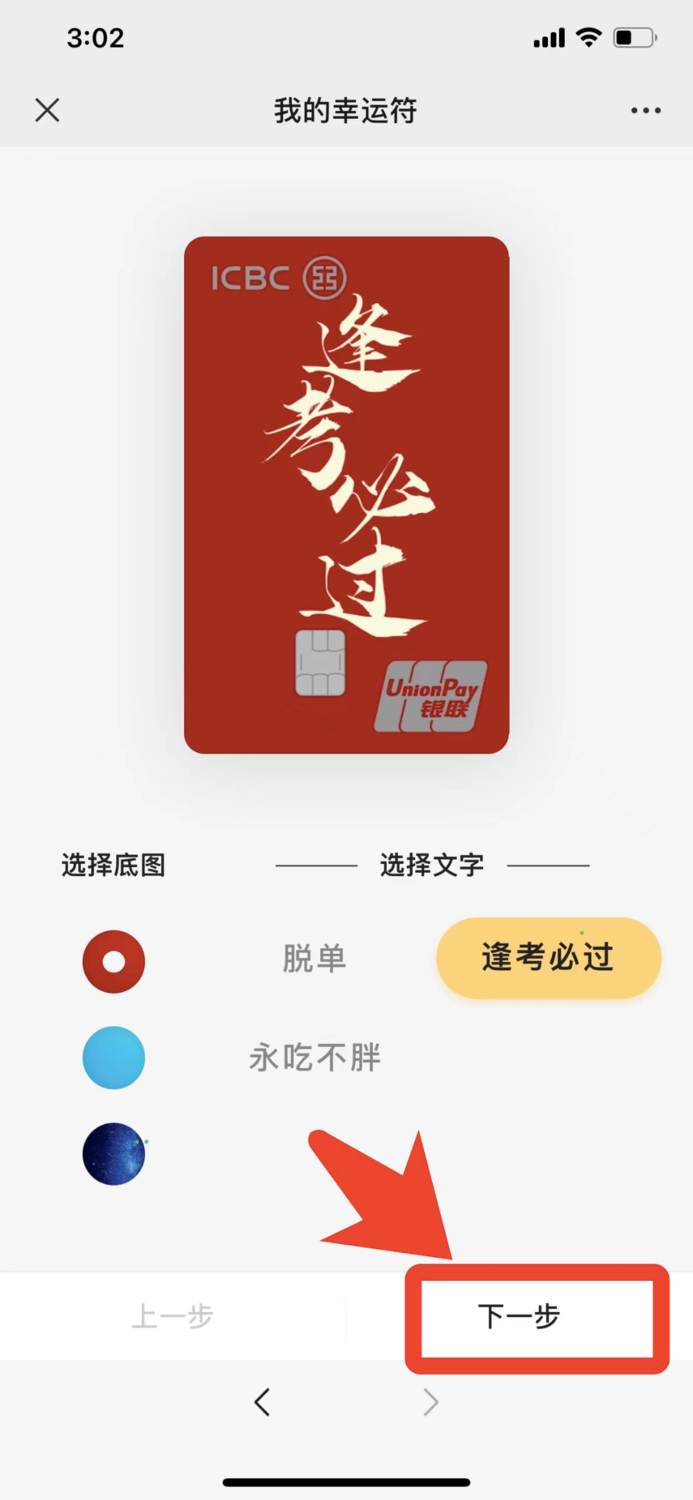This screenshot has height=1500, width=693.
Task: Close the 我的幸运符 page
Action: tap(47, 110)
